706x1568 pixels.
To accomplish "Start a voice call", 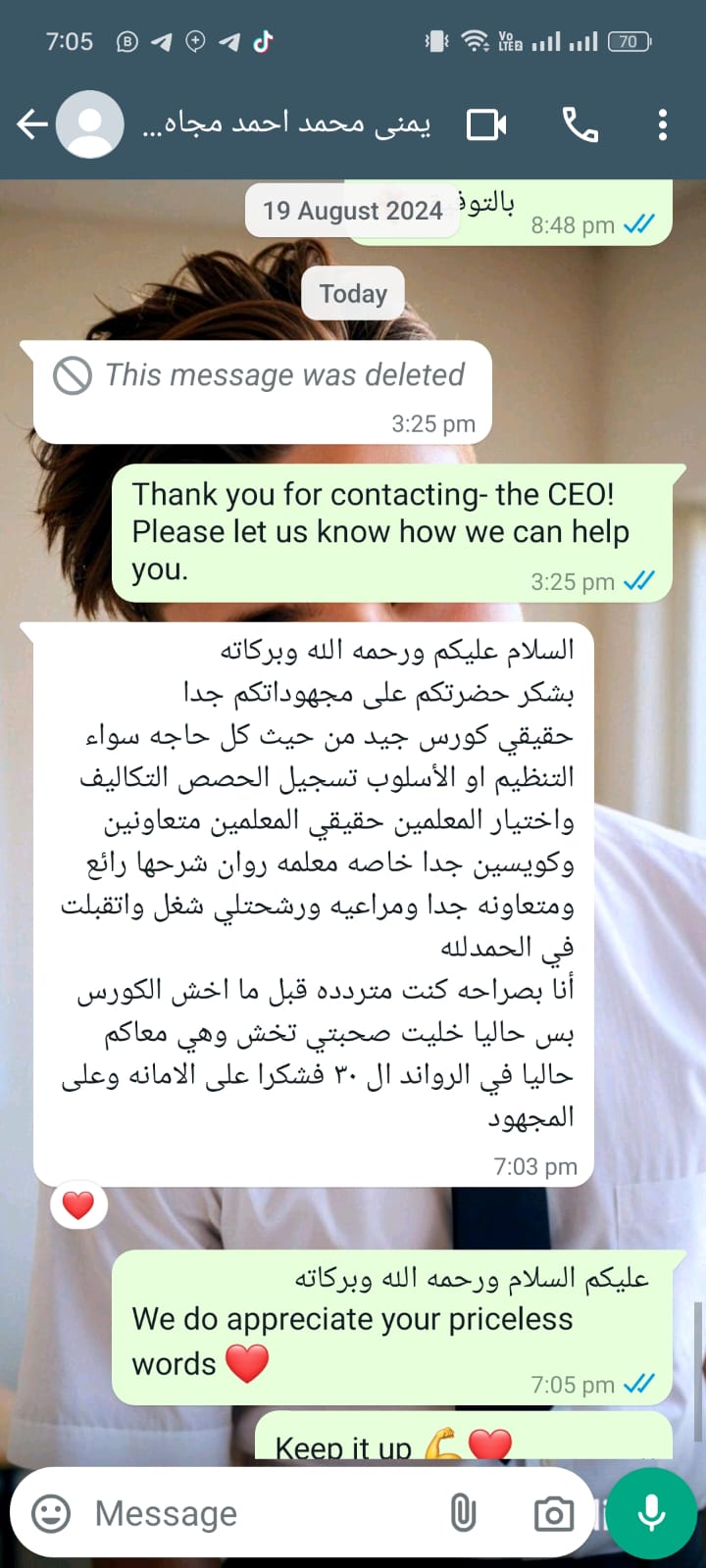I will coord(580,124).
